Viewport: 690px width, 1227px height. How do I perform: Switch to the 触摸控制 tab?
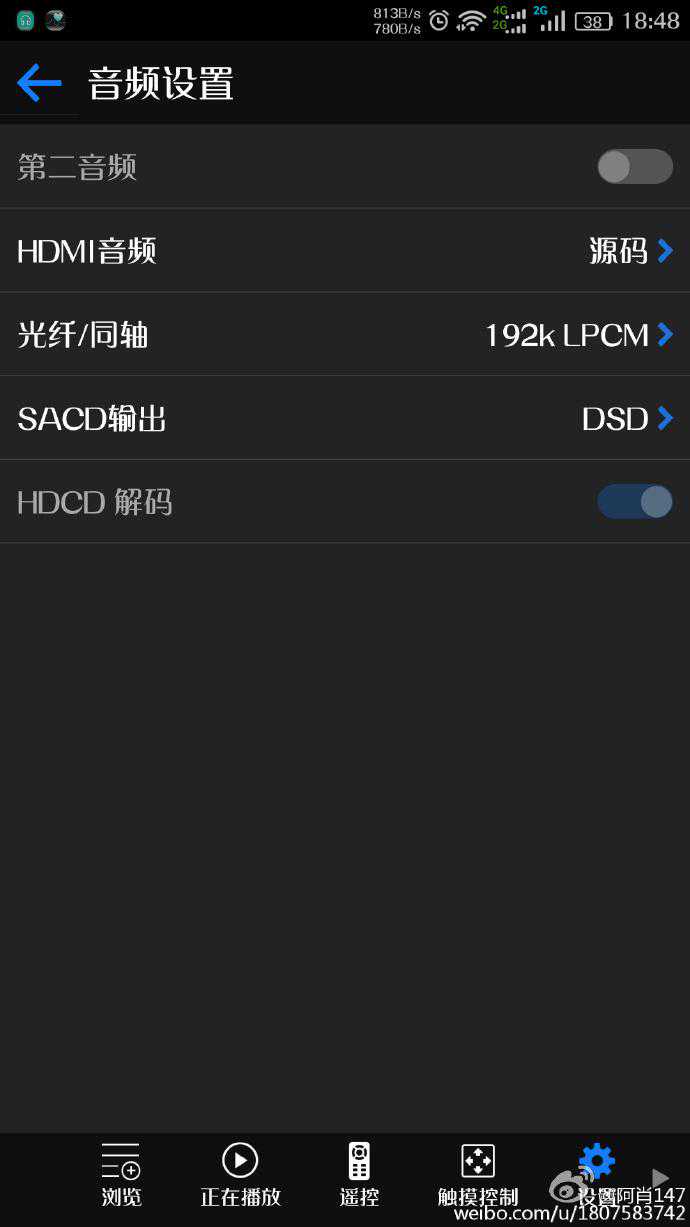tap(478, 1174)
